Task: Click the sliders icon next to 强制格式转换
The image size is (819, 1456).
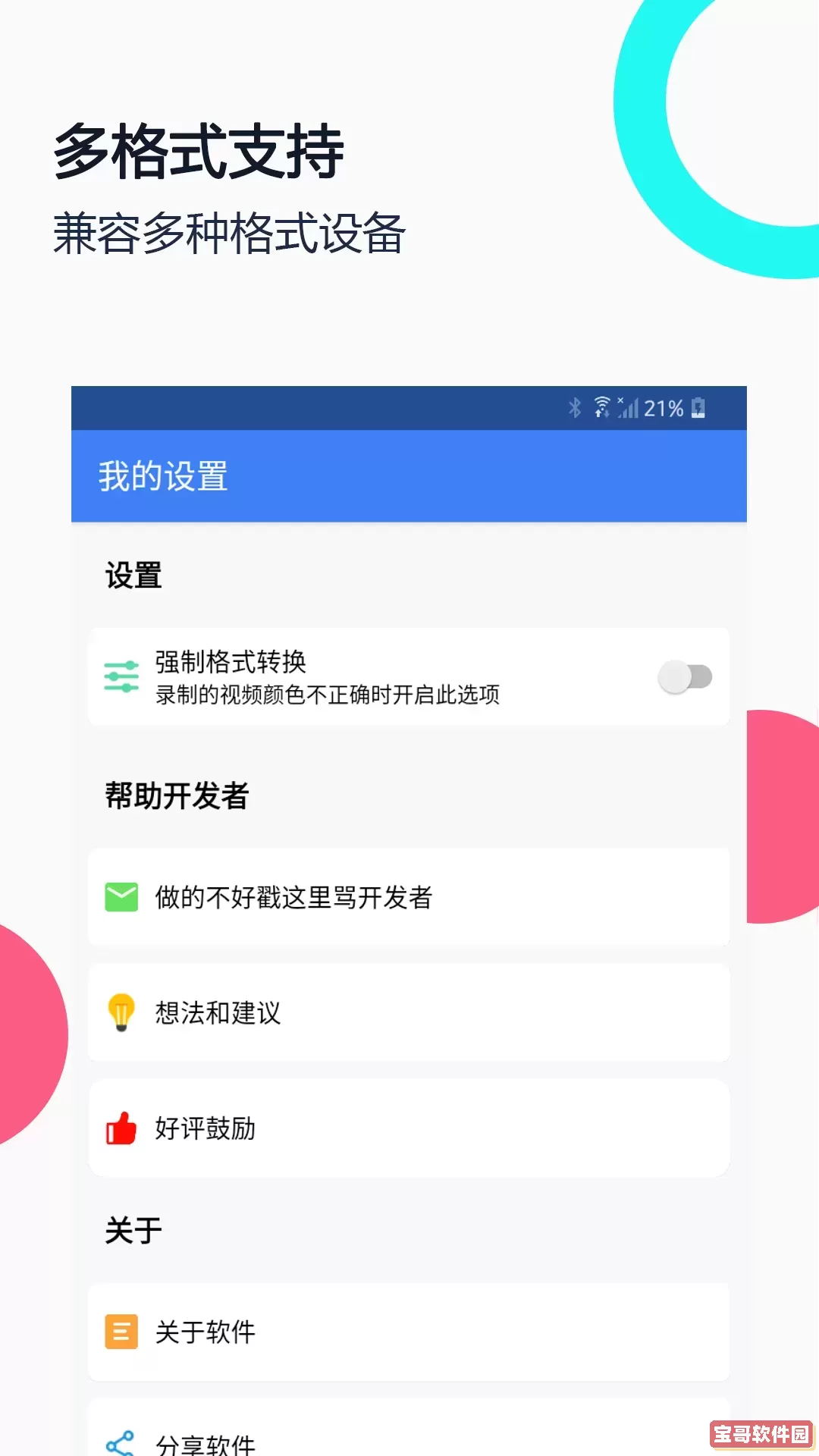Action: tap(121, 676)
